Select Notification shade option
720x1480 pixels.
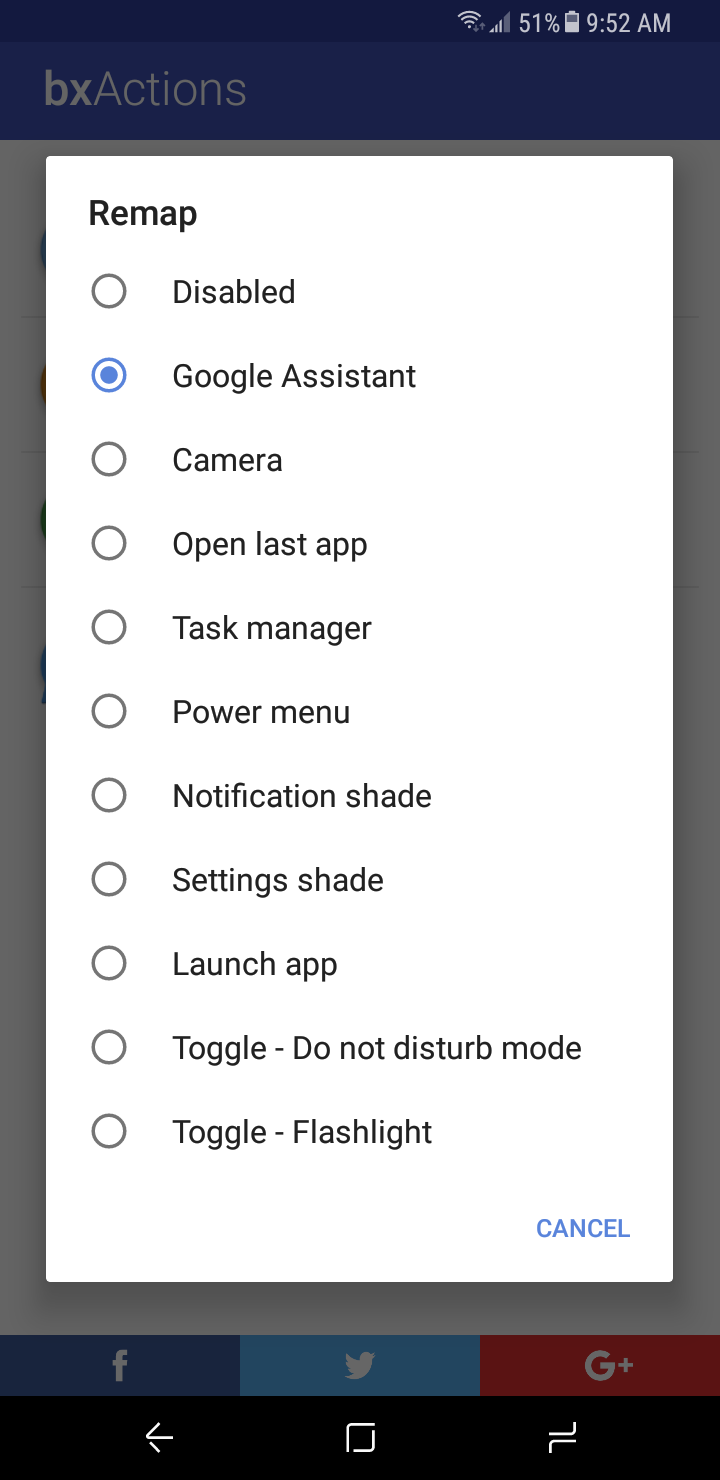coord(109,796)
